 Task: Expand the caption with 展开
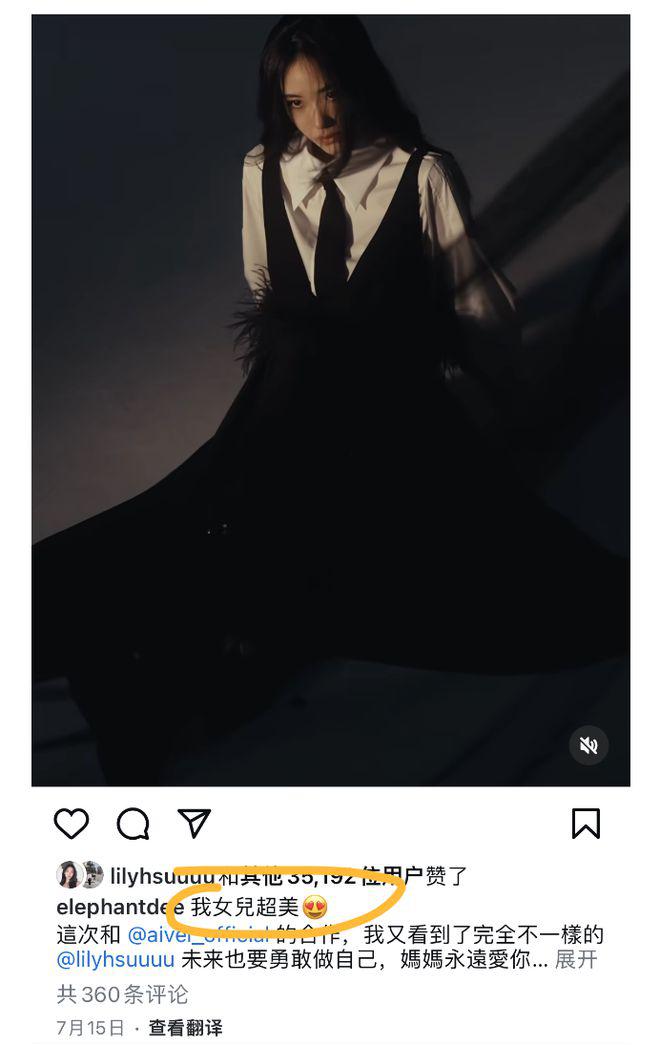click(x=576, y=960)
